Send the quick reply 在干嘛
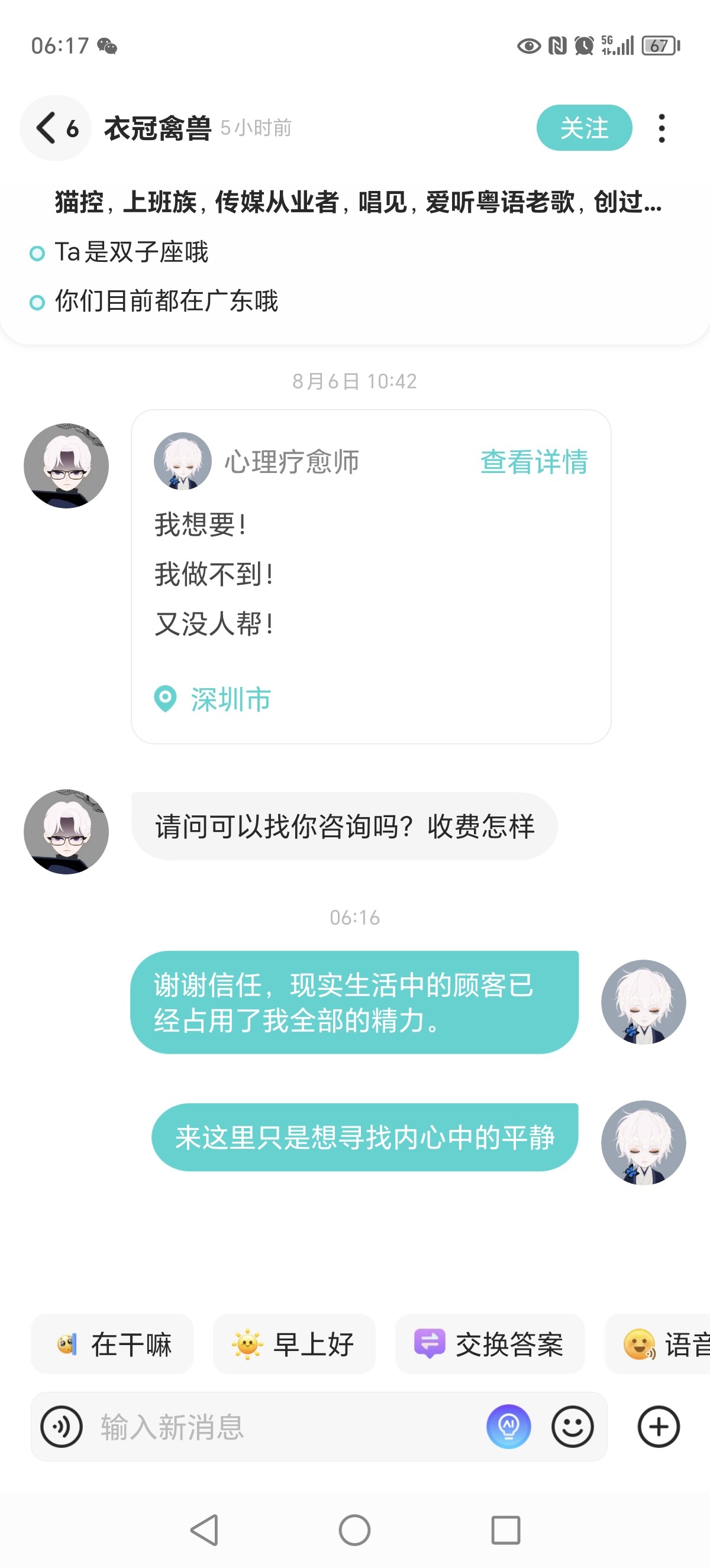This screenshot has height=1568, width=710. click(x=112, y=1343)
